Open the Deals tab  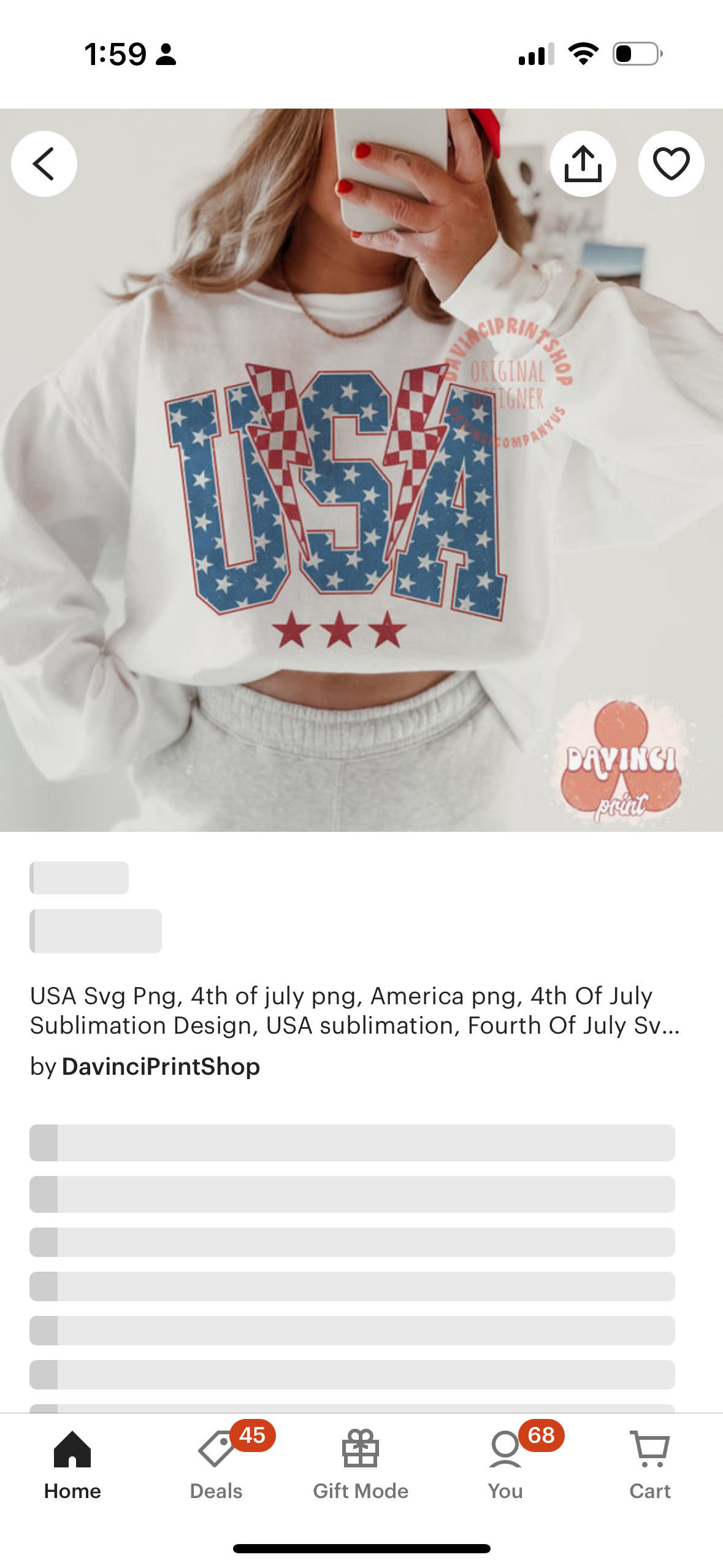coord(216,1465)
